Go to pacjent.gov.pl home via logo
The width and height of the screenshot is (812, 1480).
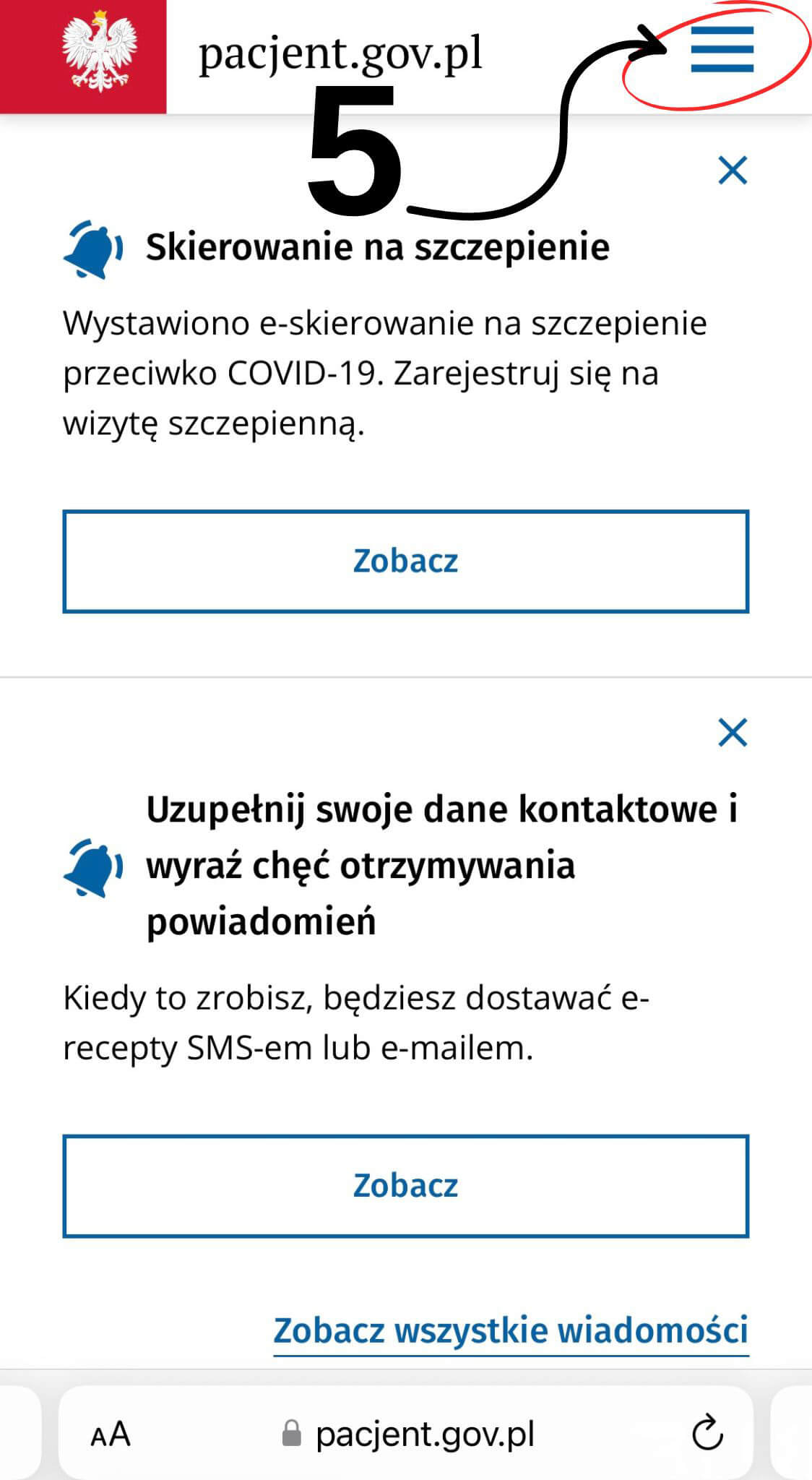pyautogui.click(x=340, y=54)
